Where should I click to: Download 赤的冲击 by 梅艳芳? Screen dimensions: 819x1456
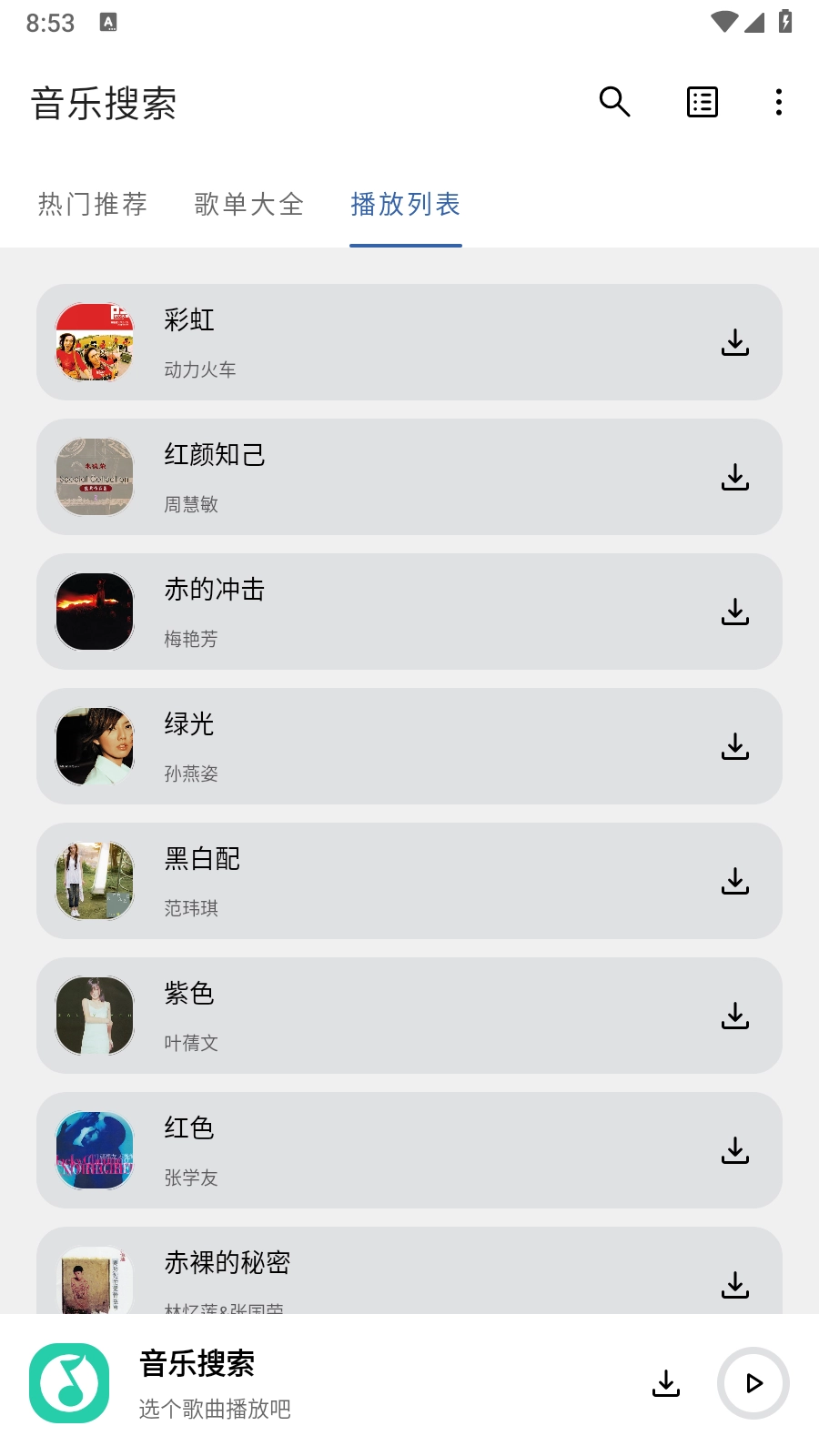point(735,612)
